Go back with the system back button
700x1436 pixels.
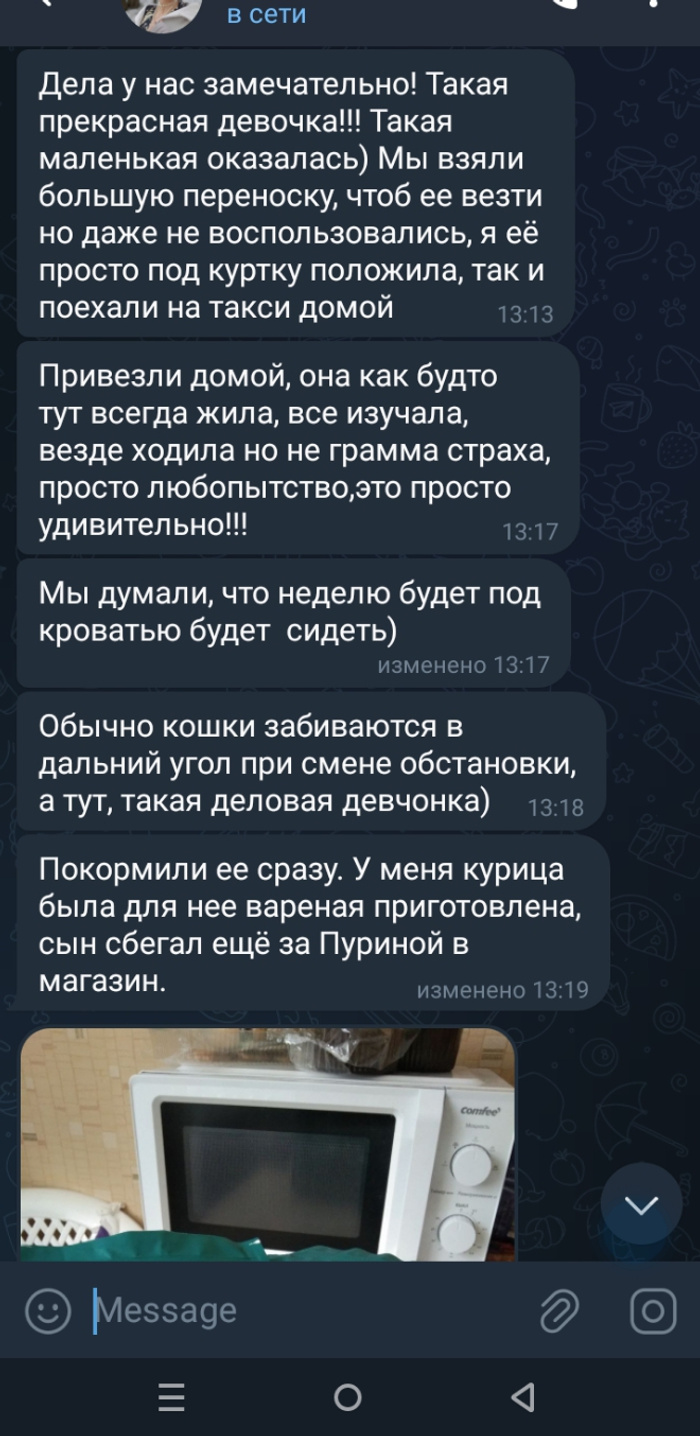point(522,1397)
